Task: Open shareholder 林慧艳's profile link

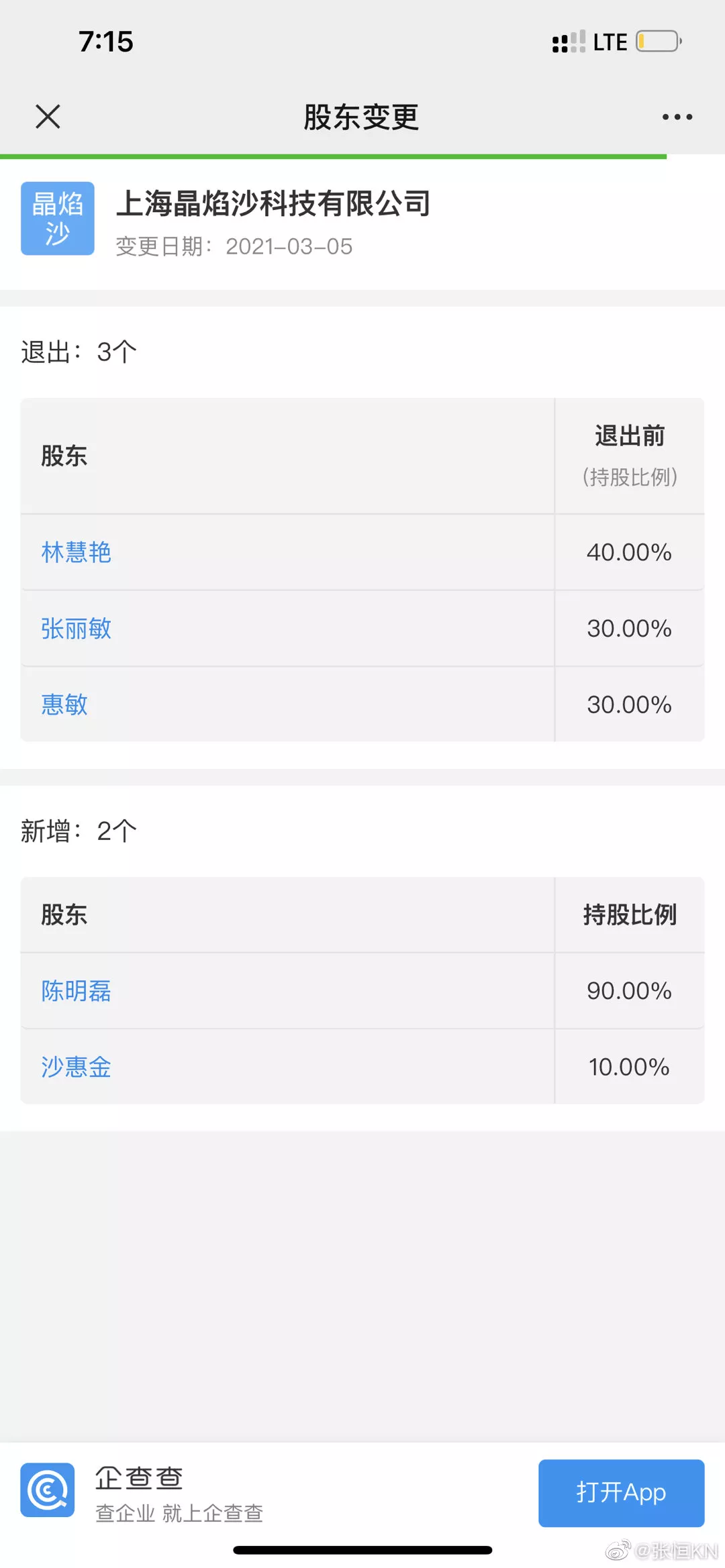Action: point(76,552)
